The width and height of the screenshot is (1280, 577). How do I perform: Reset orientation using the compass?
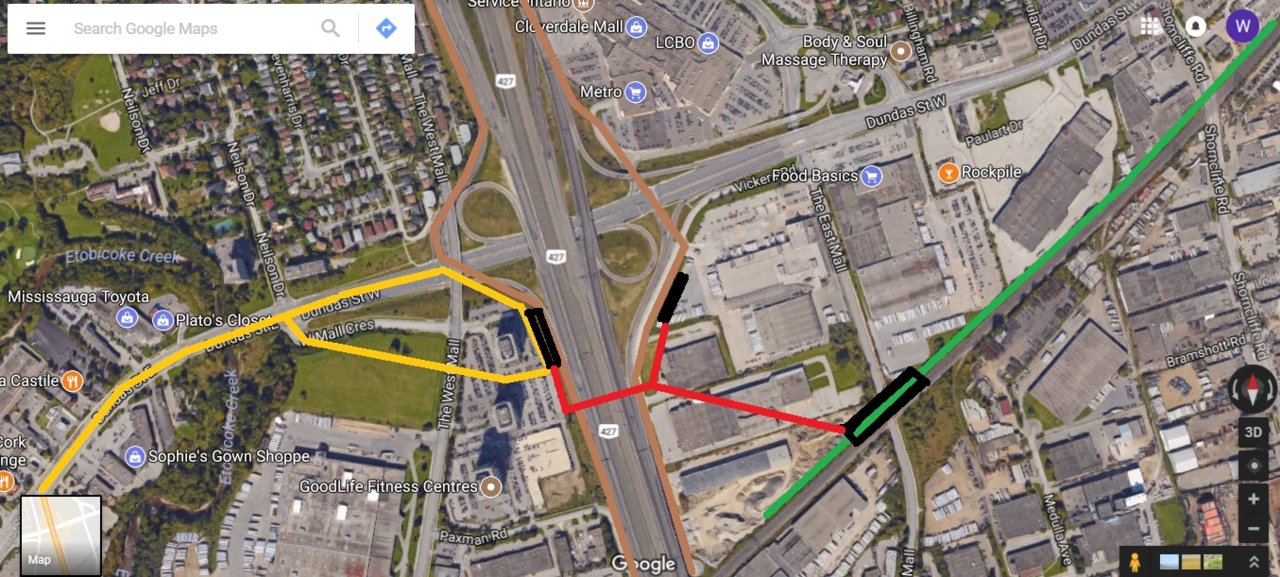coord(1253,389)
